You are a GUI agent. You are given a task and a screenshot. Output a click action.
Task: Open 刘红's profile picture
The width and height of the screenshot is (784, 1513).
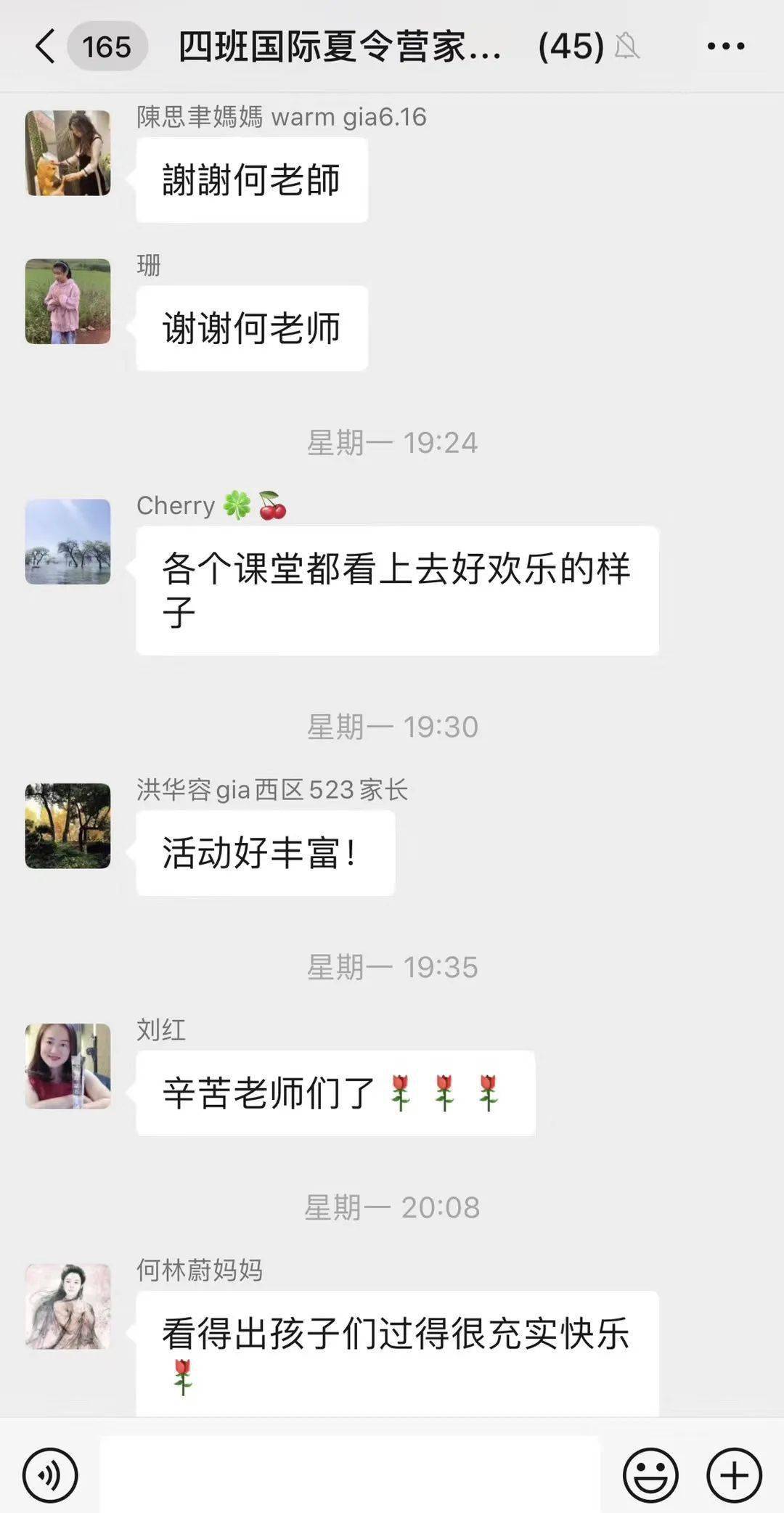pyautogui.click(x=68, y=1066)
